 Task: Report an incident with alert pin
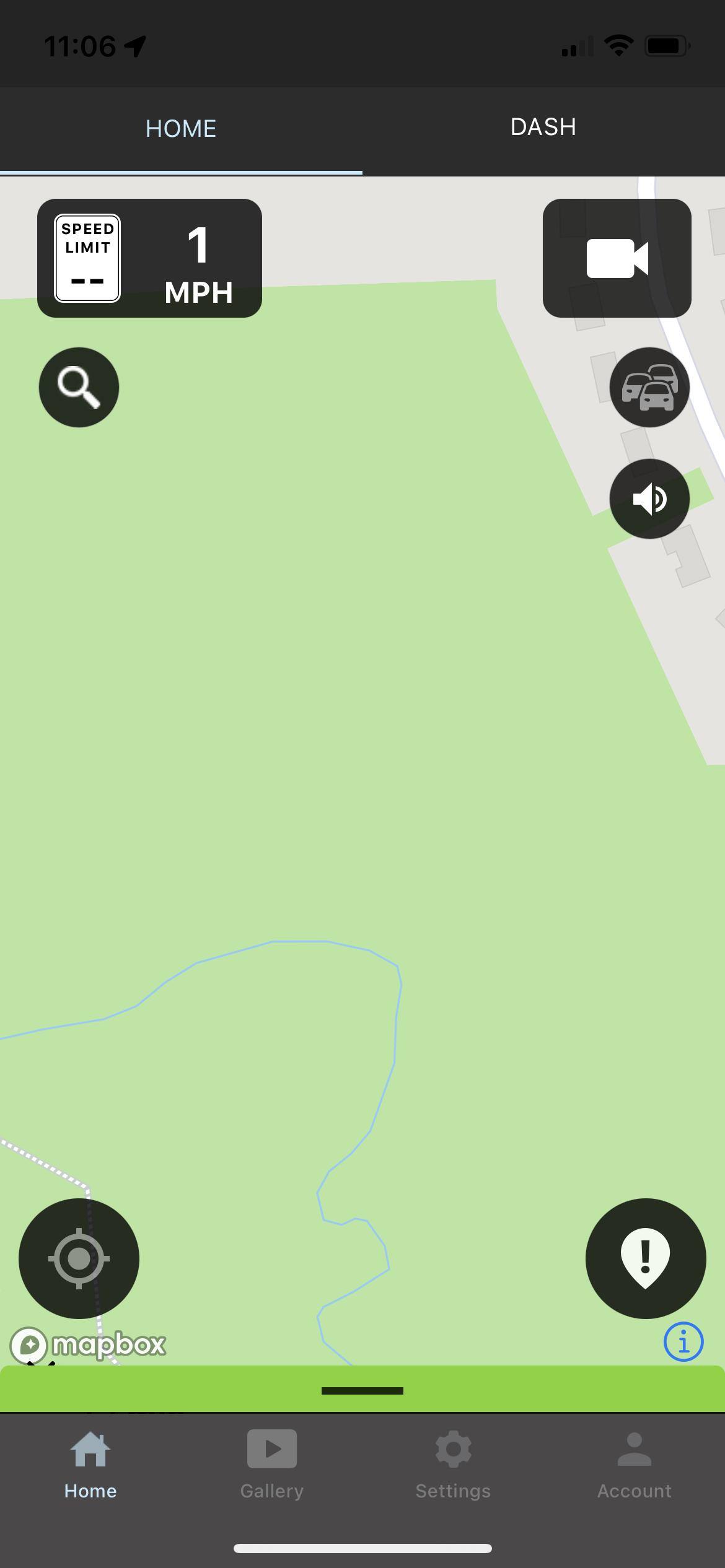pyautogui.click(x=645, y=1258)
